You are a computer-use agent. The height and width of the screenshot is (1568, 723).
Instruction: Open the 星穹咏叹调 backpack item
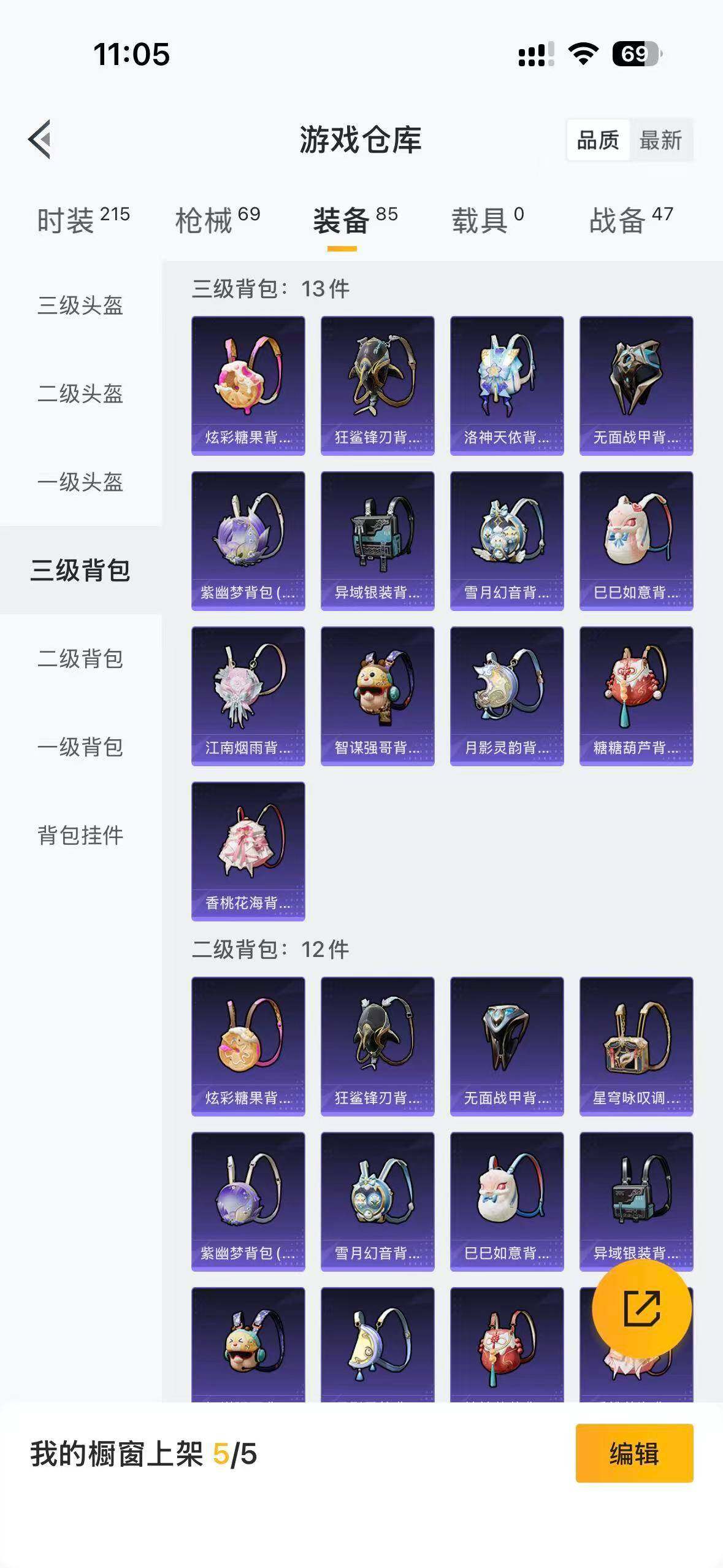tap(636, 1046)
